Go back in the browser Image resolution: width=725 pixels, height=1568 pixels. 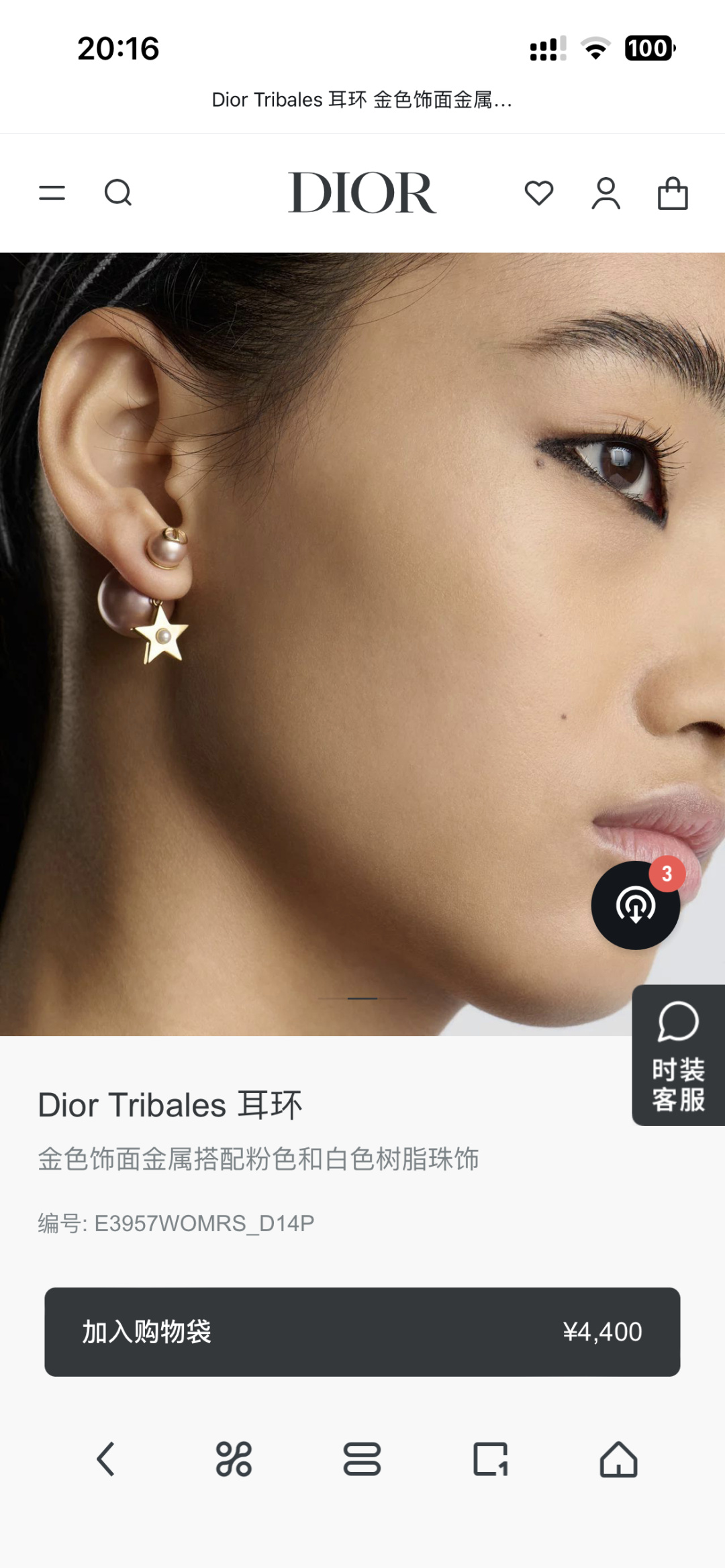pyautogui.click(x=105, y=1459)
